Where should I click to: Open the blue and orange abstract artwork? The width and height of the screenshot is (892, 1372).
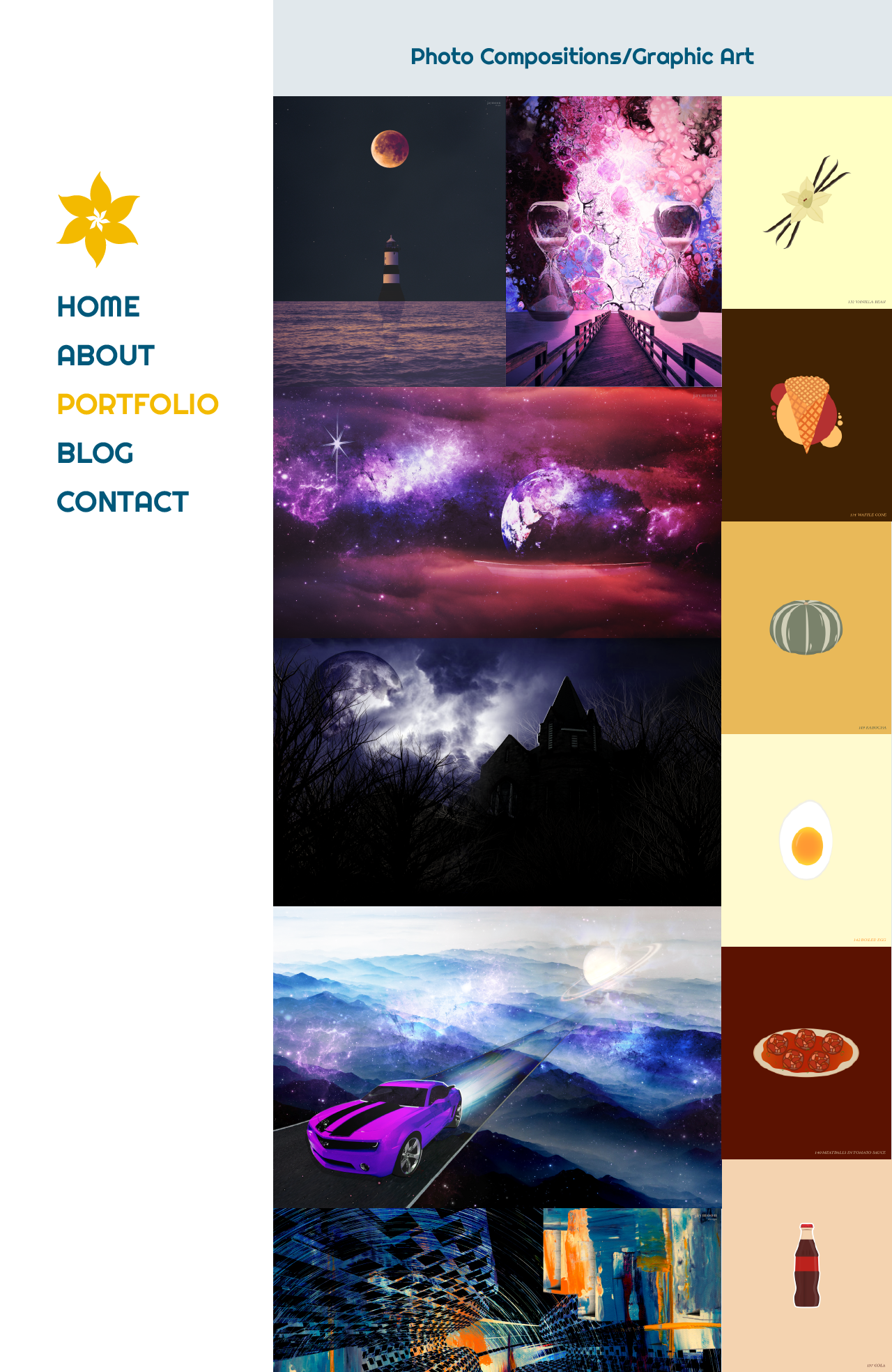tap(497, 1290)
